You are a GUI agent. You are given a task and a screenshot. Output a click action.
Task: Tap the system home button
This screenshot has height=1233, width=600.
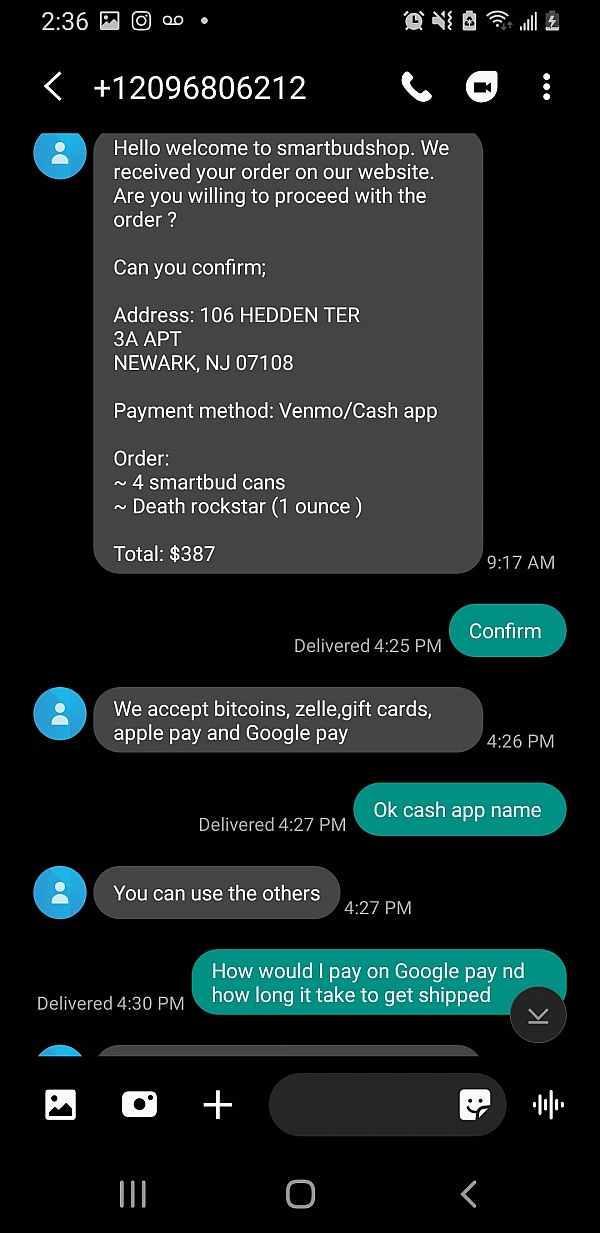point(300,1193)
